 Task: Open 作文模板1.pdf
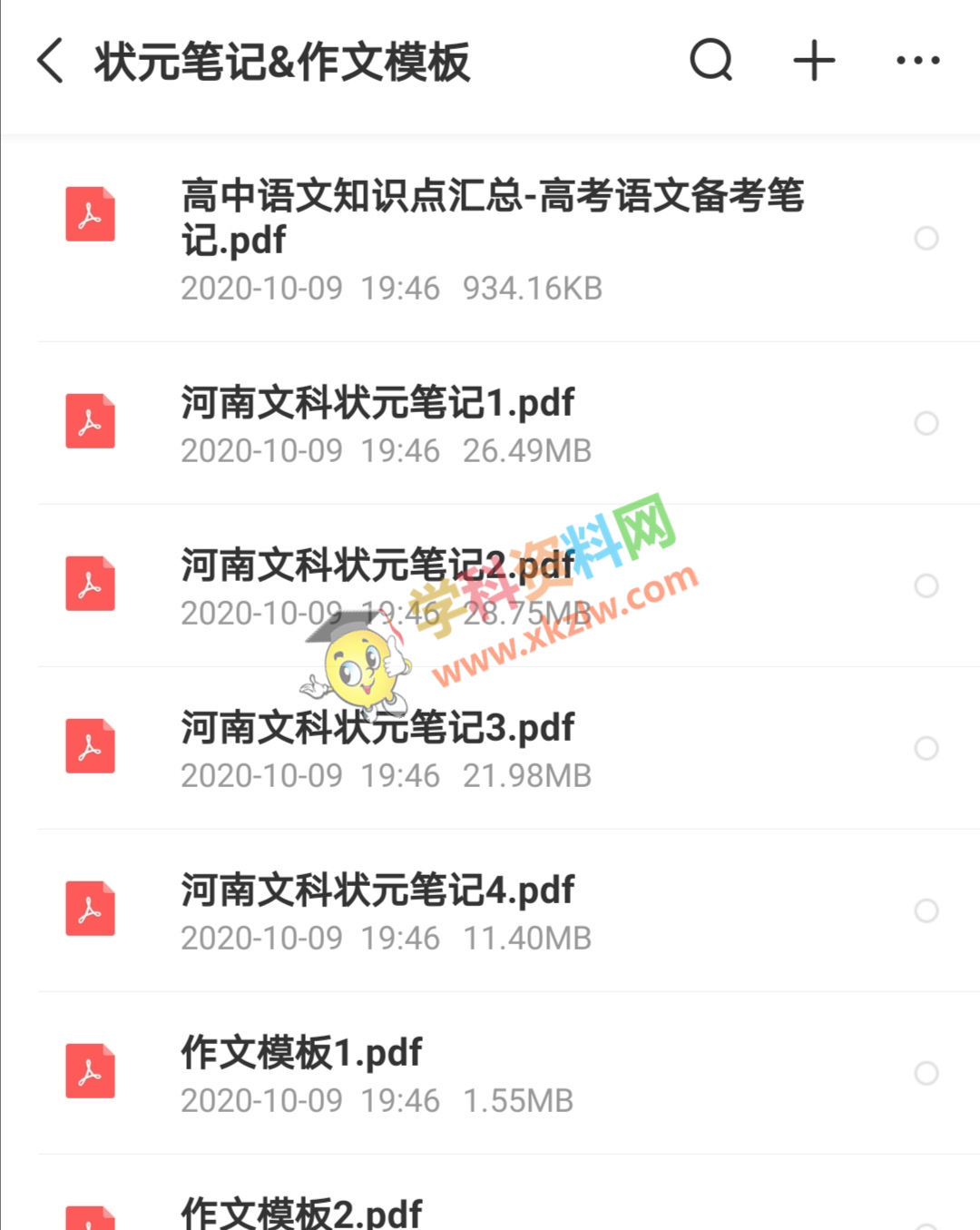301,1054
